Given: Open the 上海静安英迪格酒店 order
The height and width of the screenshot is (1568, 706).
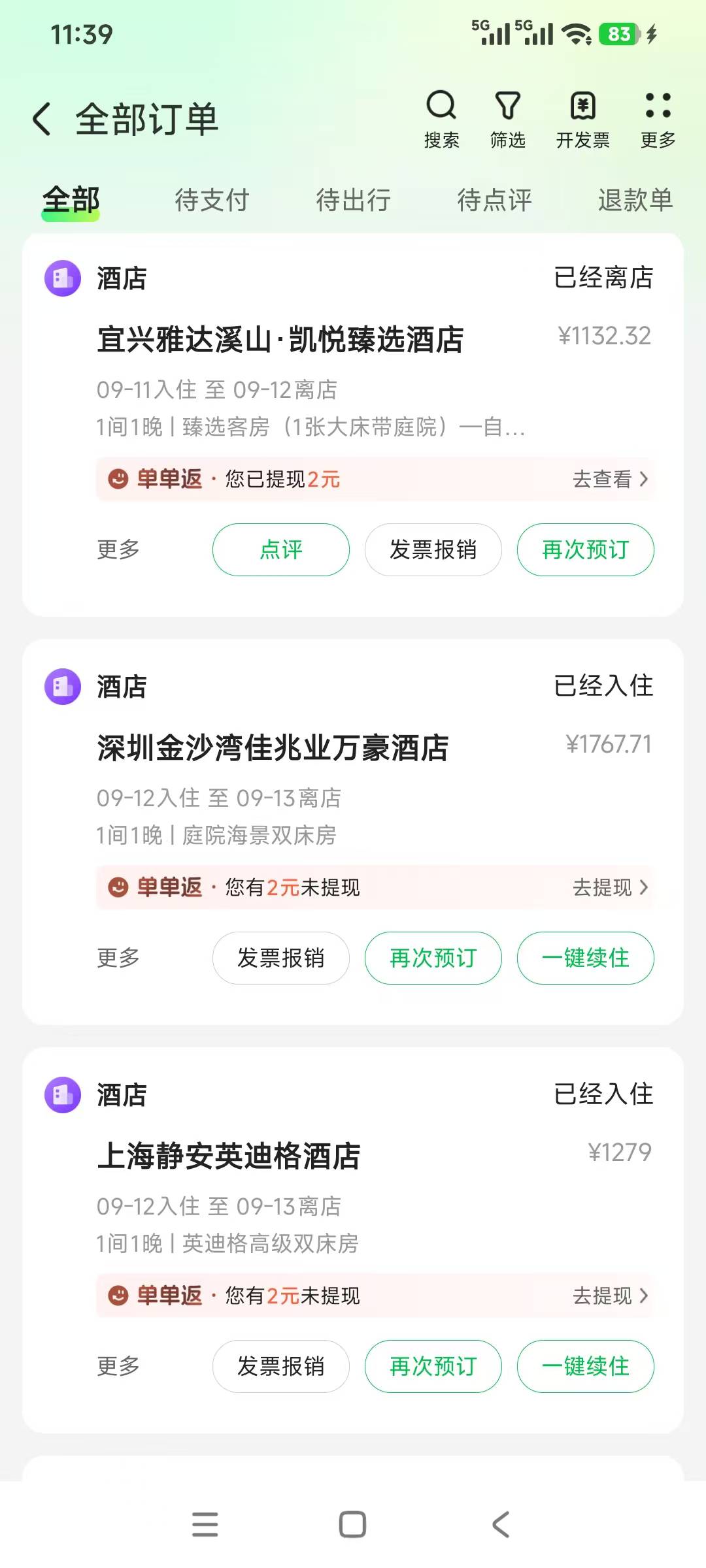Looking at the screenshot, I should pos(229,1156).
